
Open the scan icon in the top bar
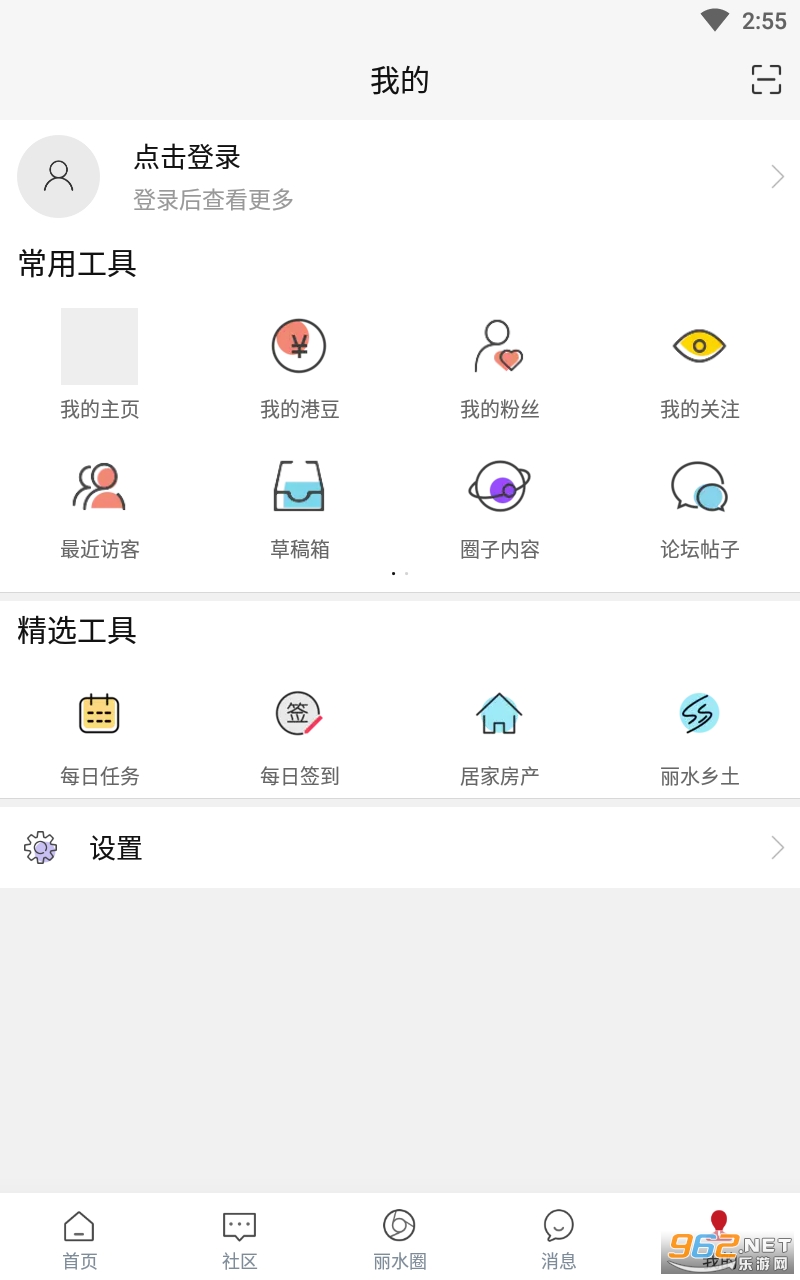pos(766,80)
